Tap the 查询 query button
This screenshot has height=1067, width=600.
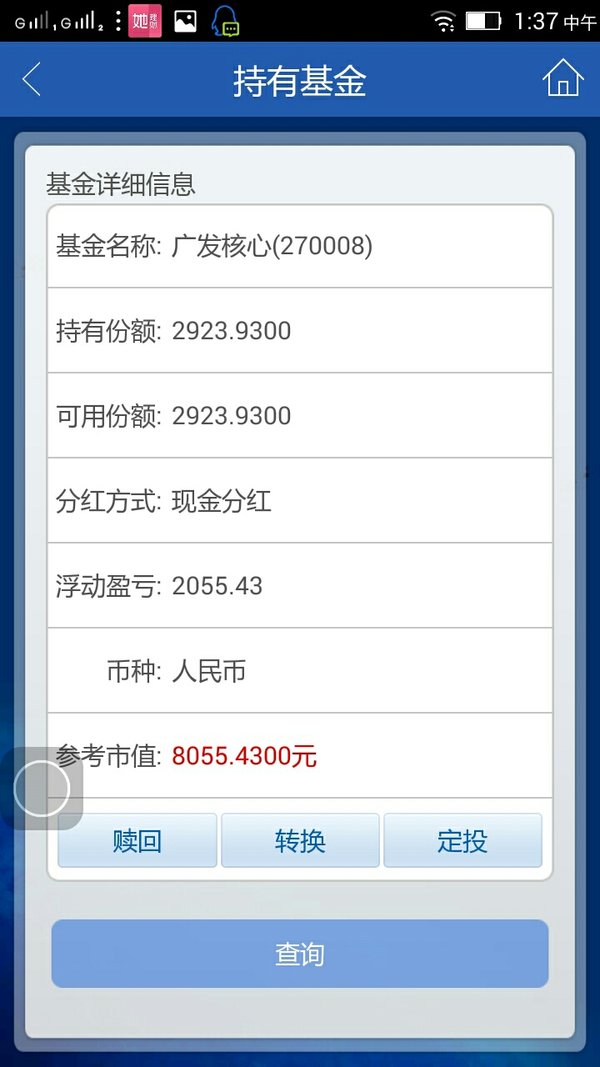[300, 953]
